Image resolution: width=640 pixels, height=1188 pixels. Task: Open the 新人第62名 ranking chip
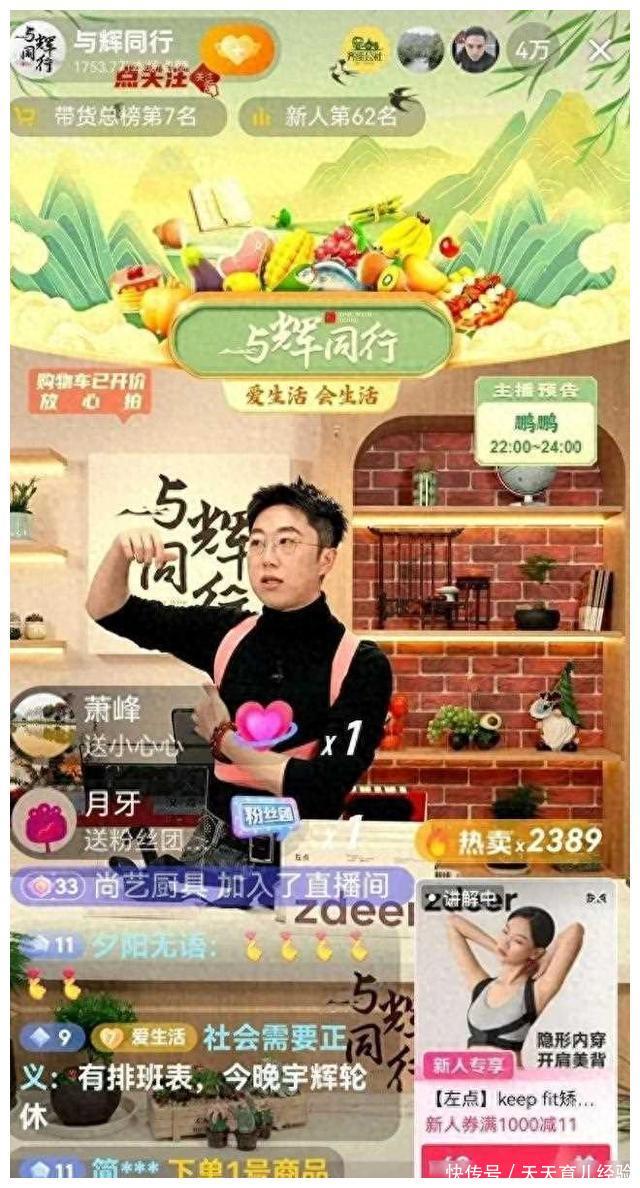coord(330,117)
